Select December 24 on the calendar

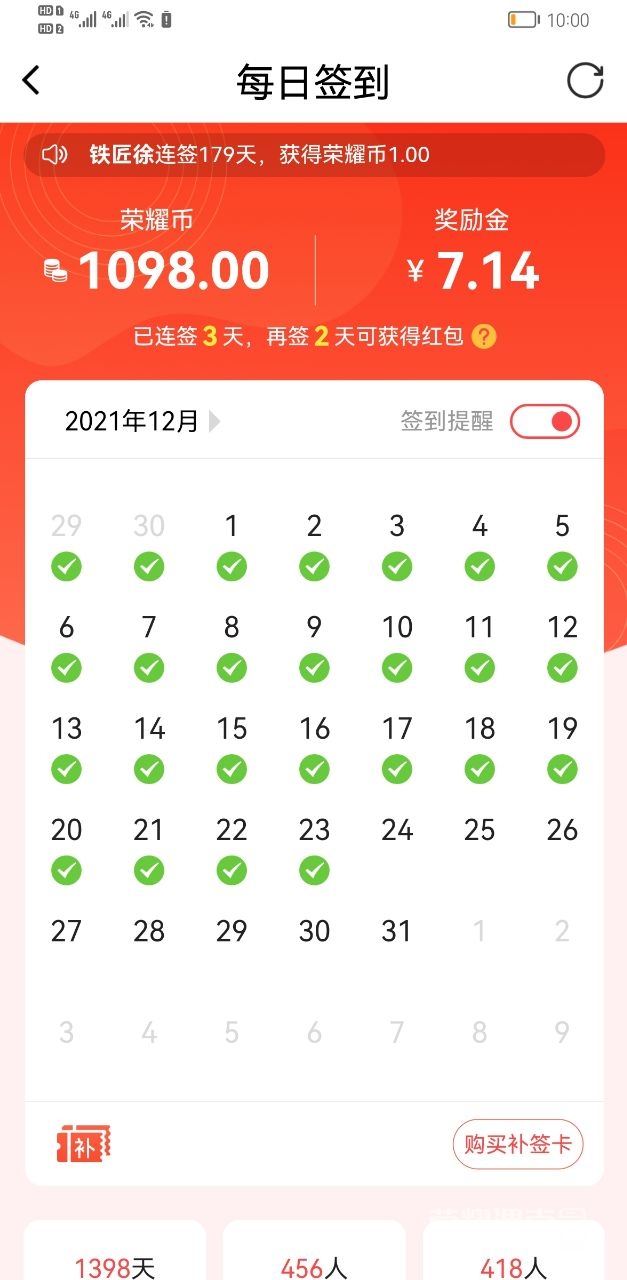(x=397, y=830)
